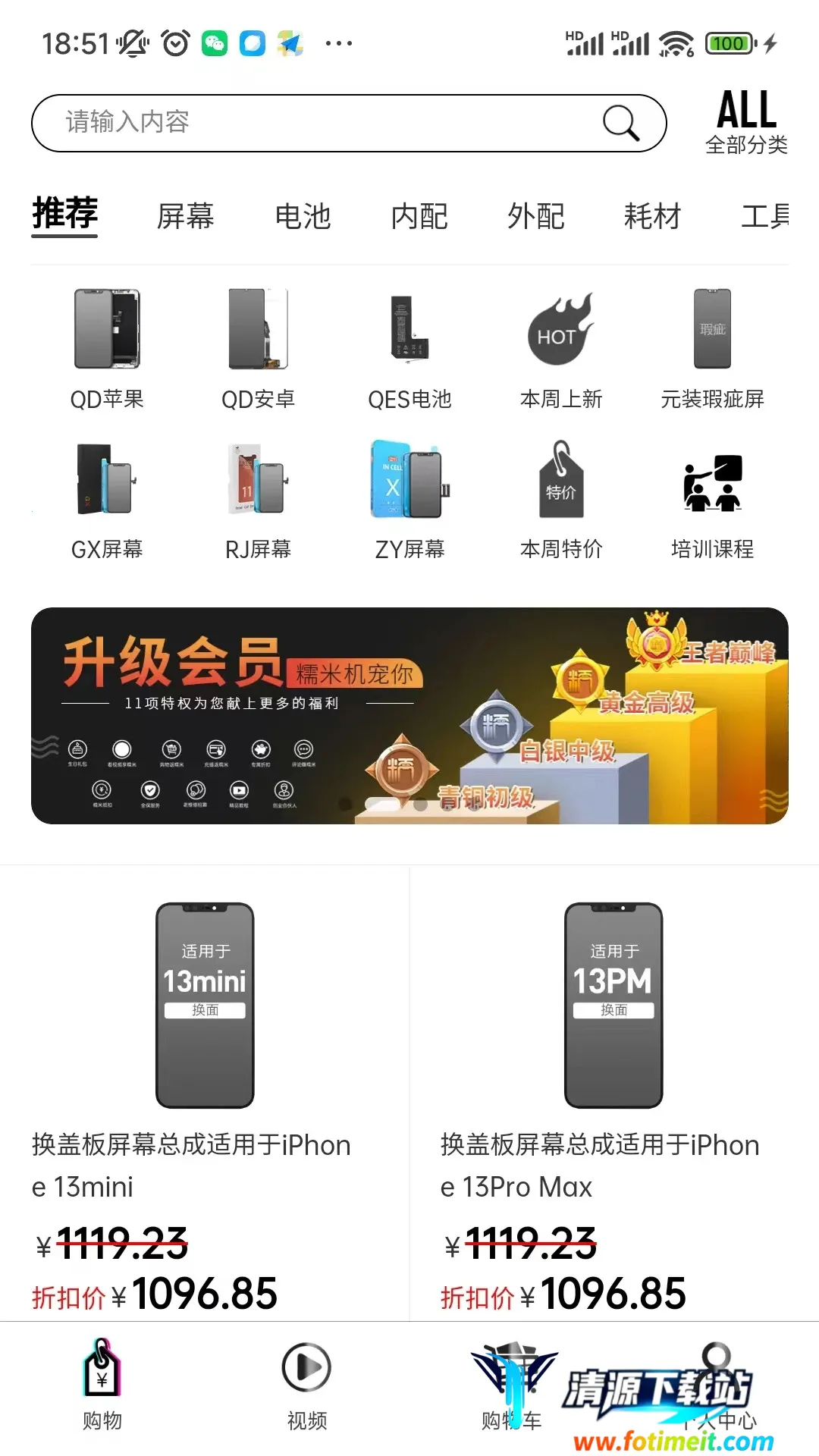
Task: Select the 内配 tab
Action: [419, 216]
